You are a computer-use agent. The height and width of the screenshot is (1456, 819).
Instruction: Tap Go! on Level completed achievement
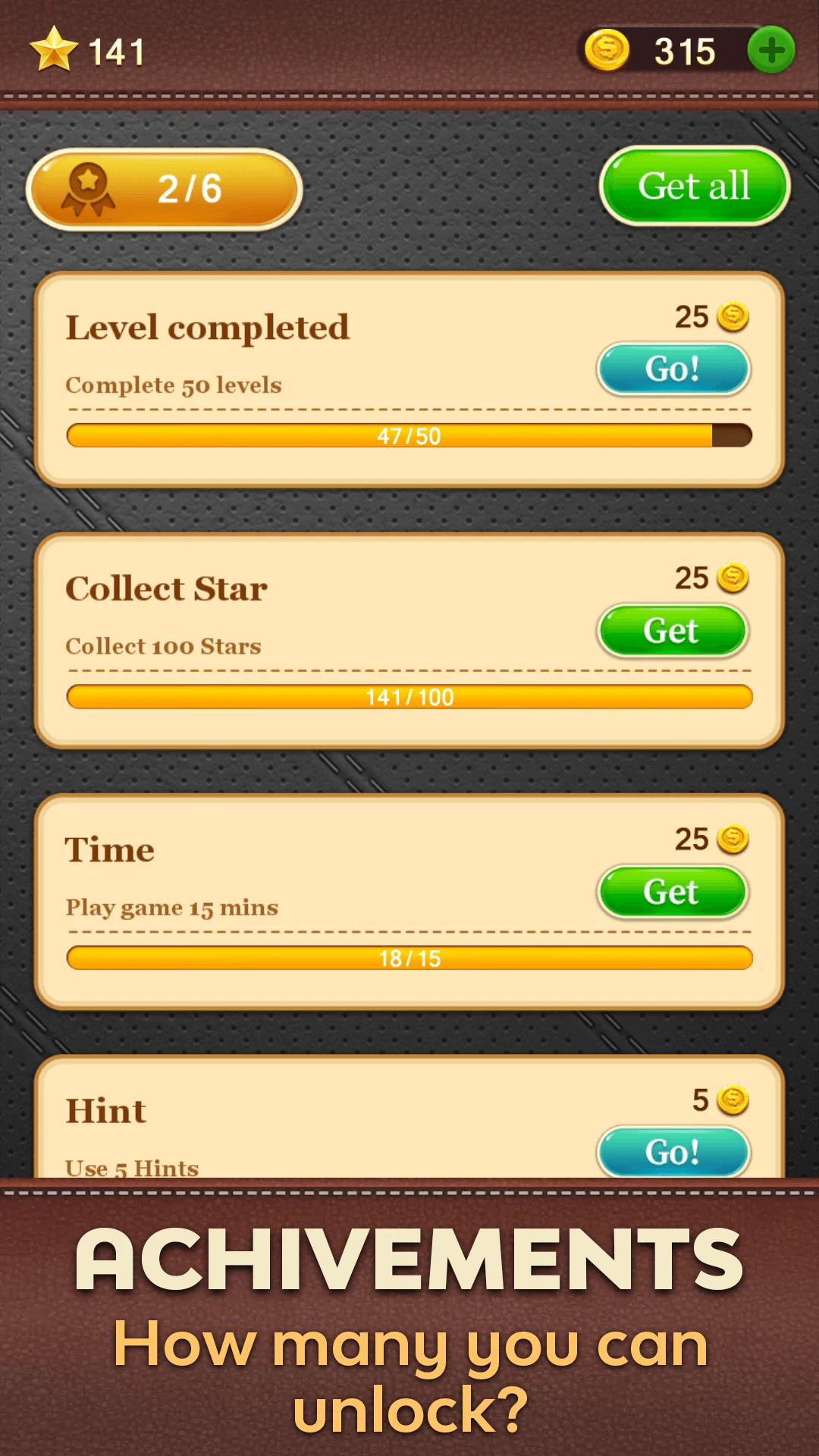[673, 369]
